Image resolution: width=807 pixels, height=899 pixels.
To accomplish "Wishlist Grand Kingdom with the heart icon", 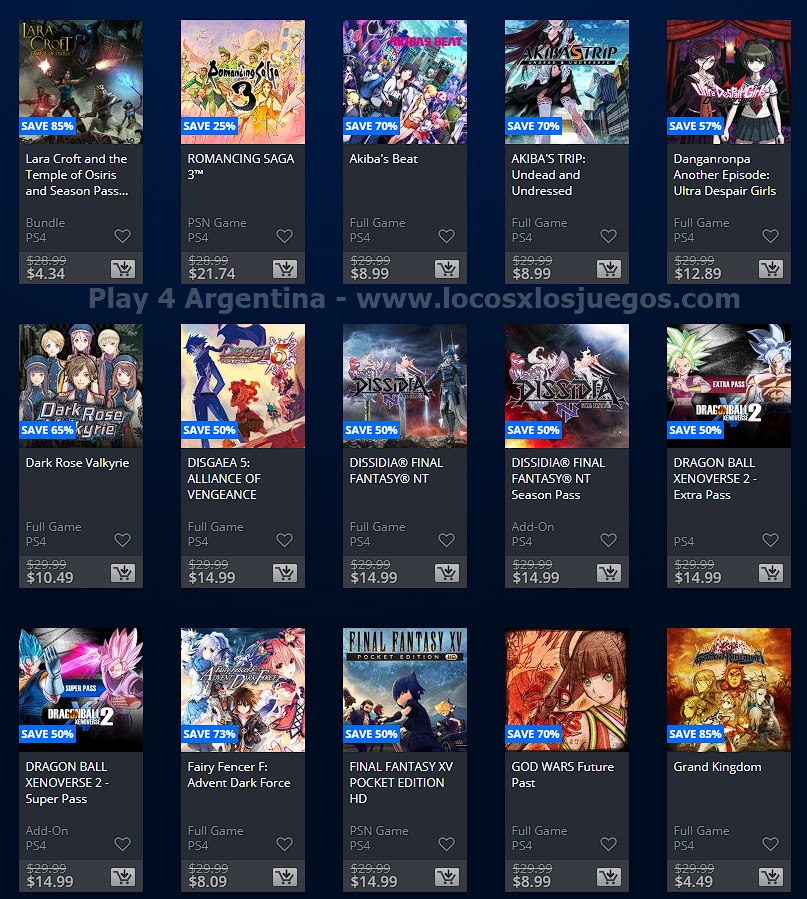I will pos(770,845).
